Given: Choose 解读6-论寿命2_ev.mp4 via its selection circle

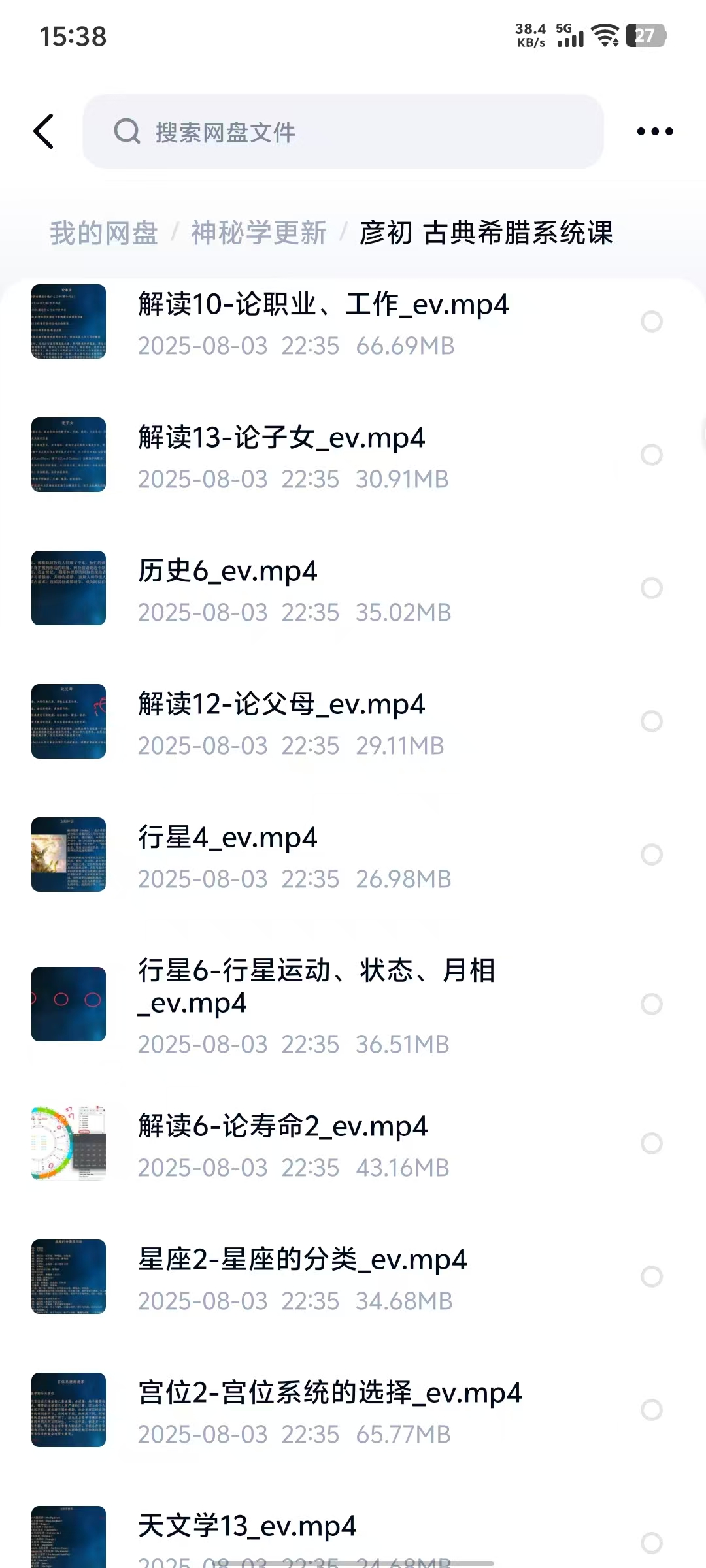Looking at the screenshot, I should point(652,1143).
